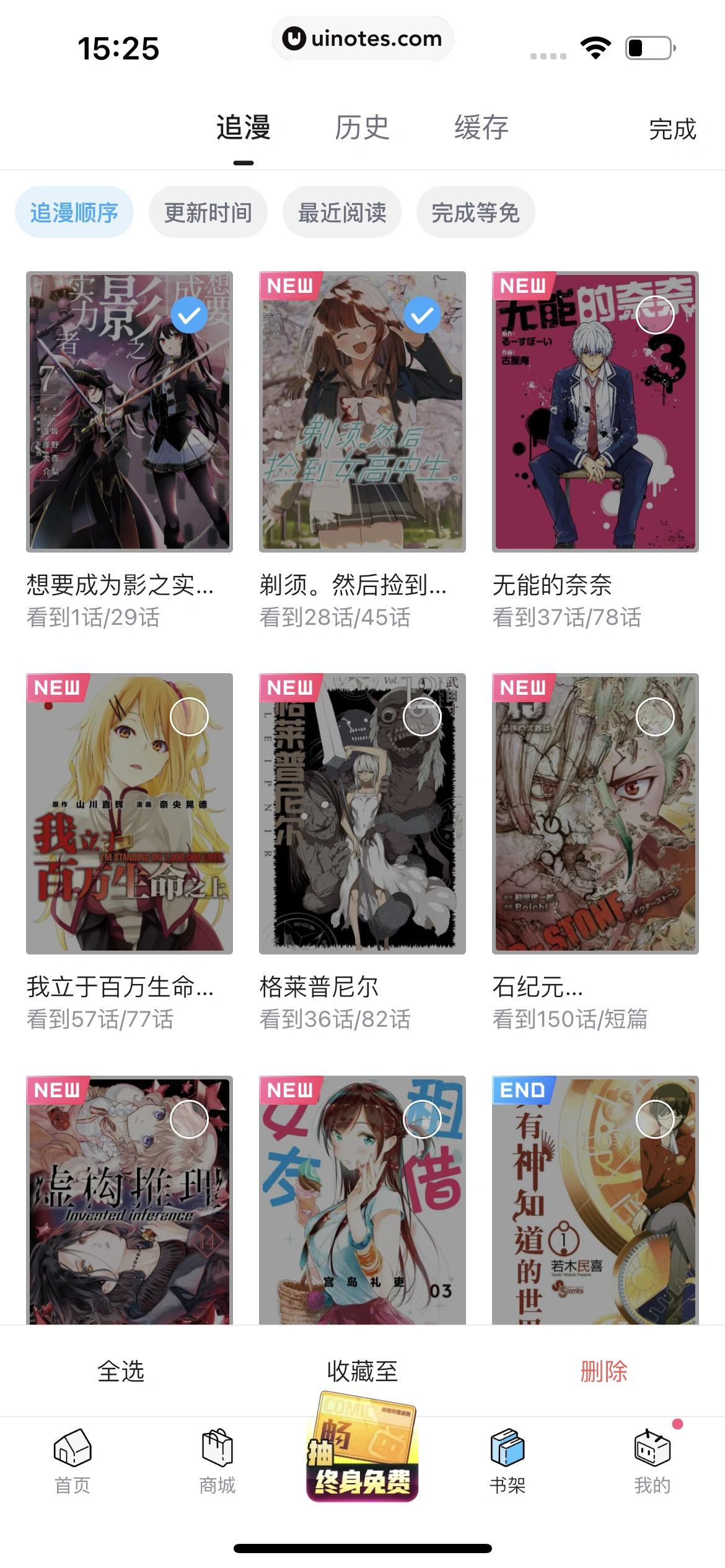Select the 格莱普尼尔 comic circle
The width and height of the screenshot is (725, 1568).
point(422,716)
